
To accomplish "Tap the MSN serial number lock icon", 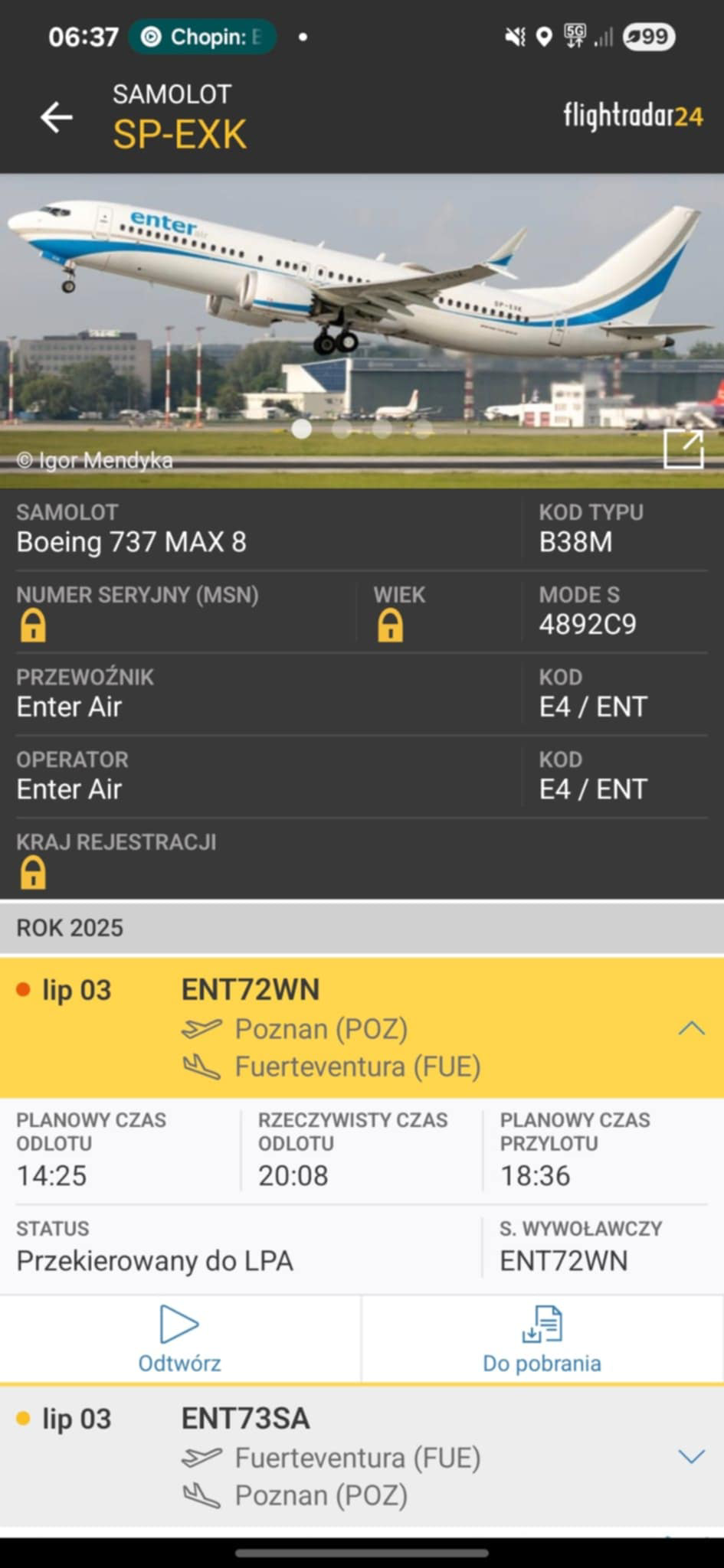I will [x=33, y=626].
